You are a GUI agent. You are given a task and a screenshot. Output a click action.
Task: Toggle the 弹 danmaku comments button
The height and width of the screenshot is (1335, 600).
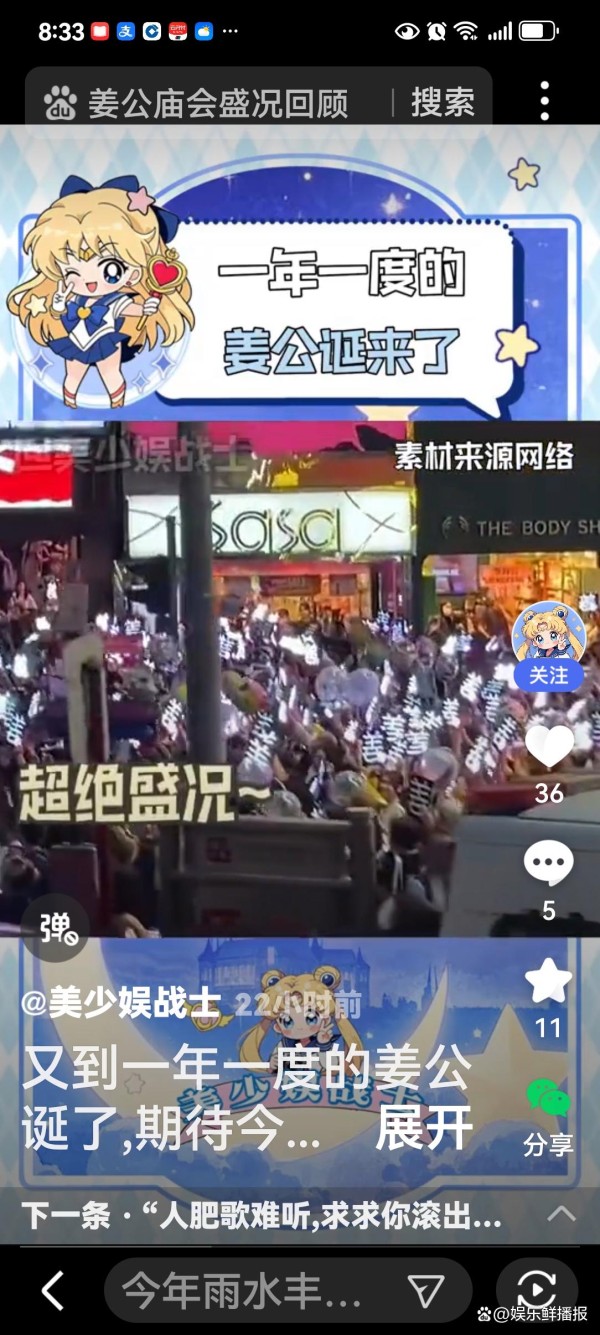[56, 929]
